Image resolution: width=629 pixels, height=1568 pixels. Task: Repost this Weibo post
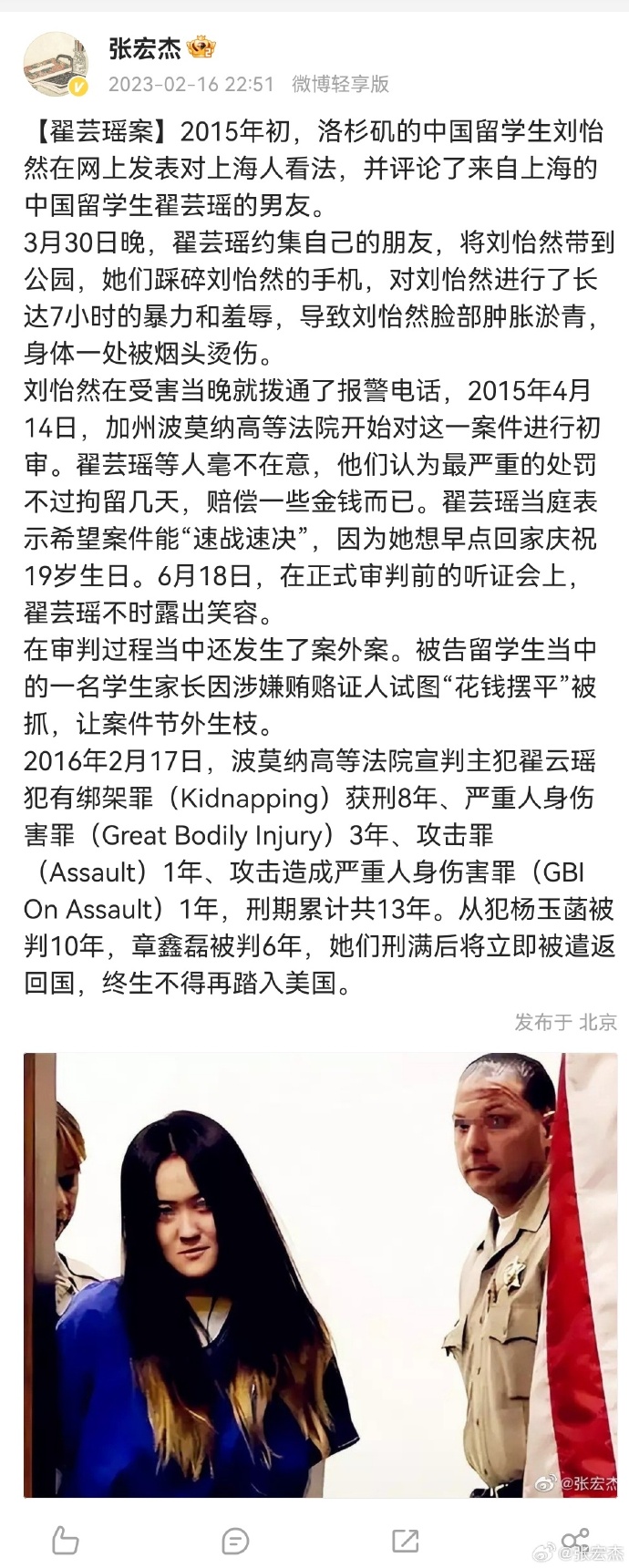click(405, 1541)
